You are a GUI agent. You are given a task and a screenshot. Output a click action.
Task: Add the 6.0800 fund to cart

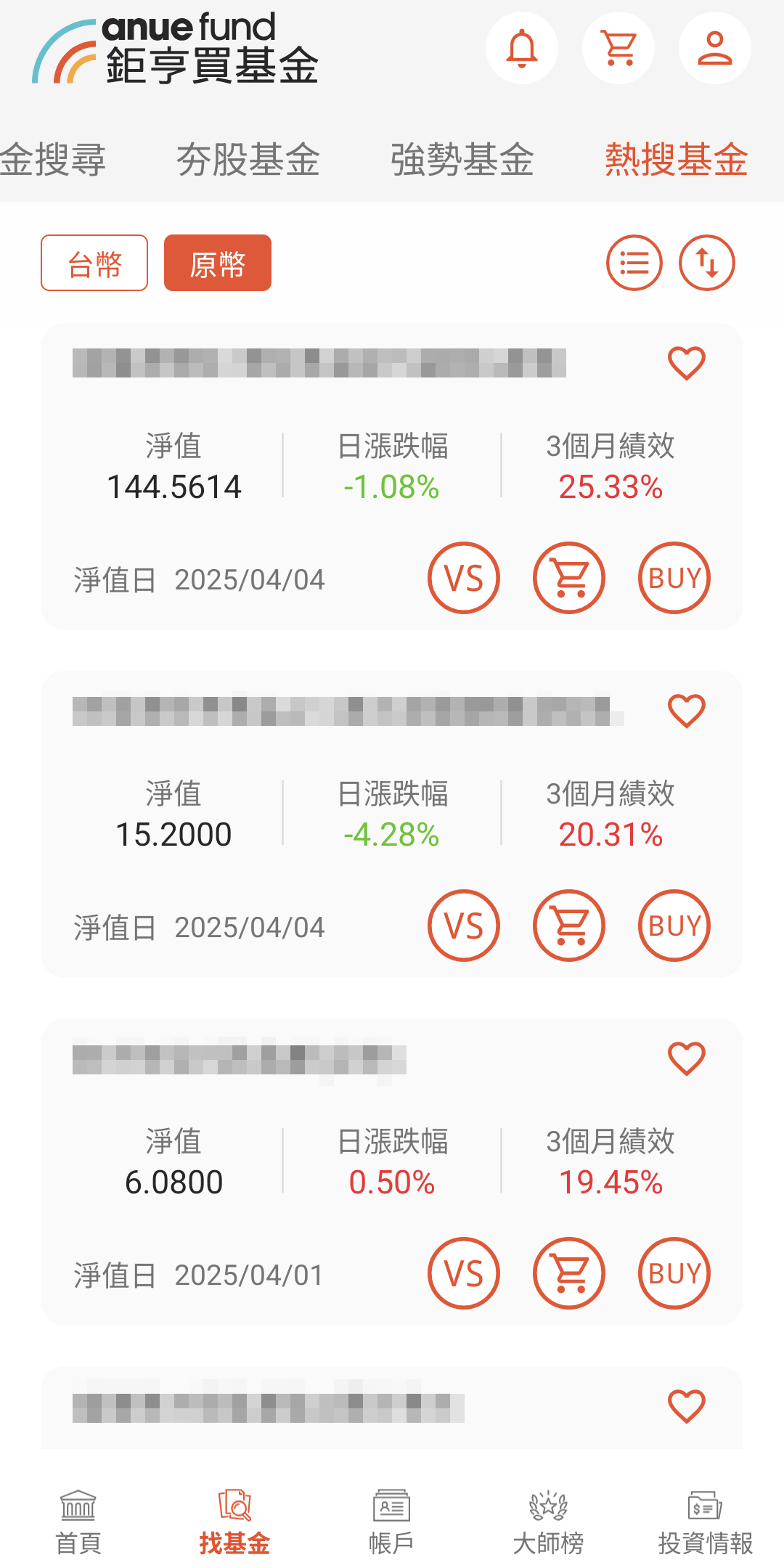tap(569, 1273)
